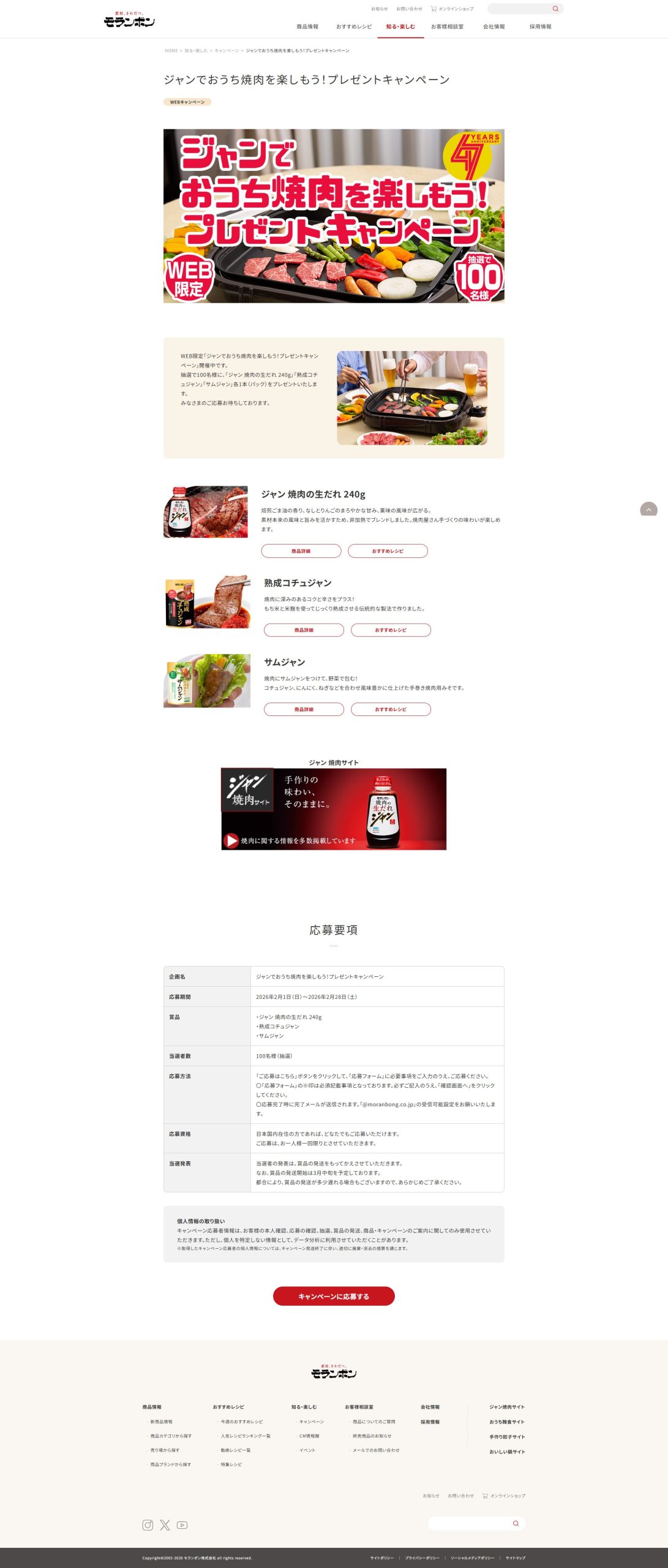Tap the footer search field
The width and height of the screenshot is (668, 1568).
point(470,1523)
